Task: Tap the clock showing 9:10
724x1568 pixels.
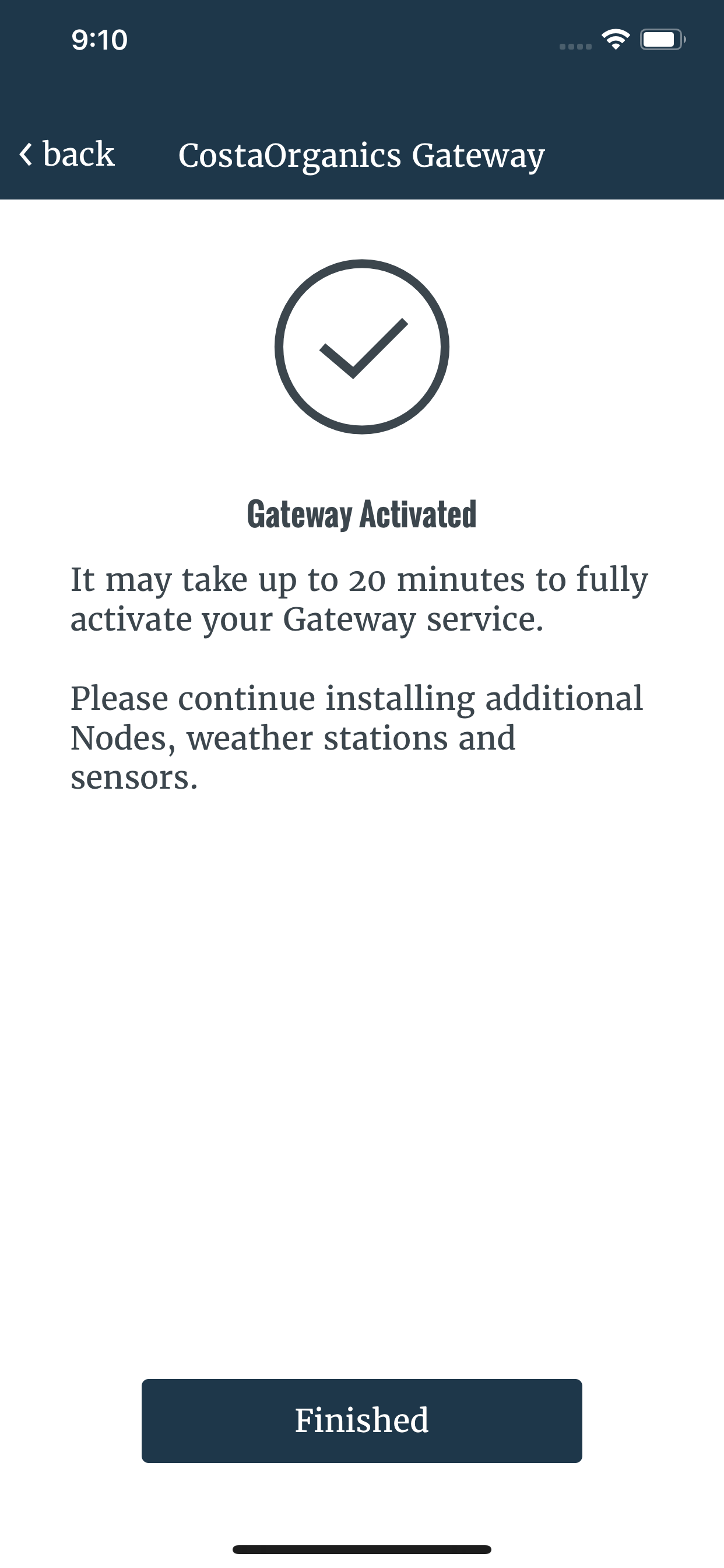Action: 99,40
